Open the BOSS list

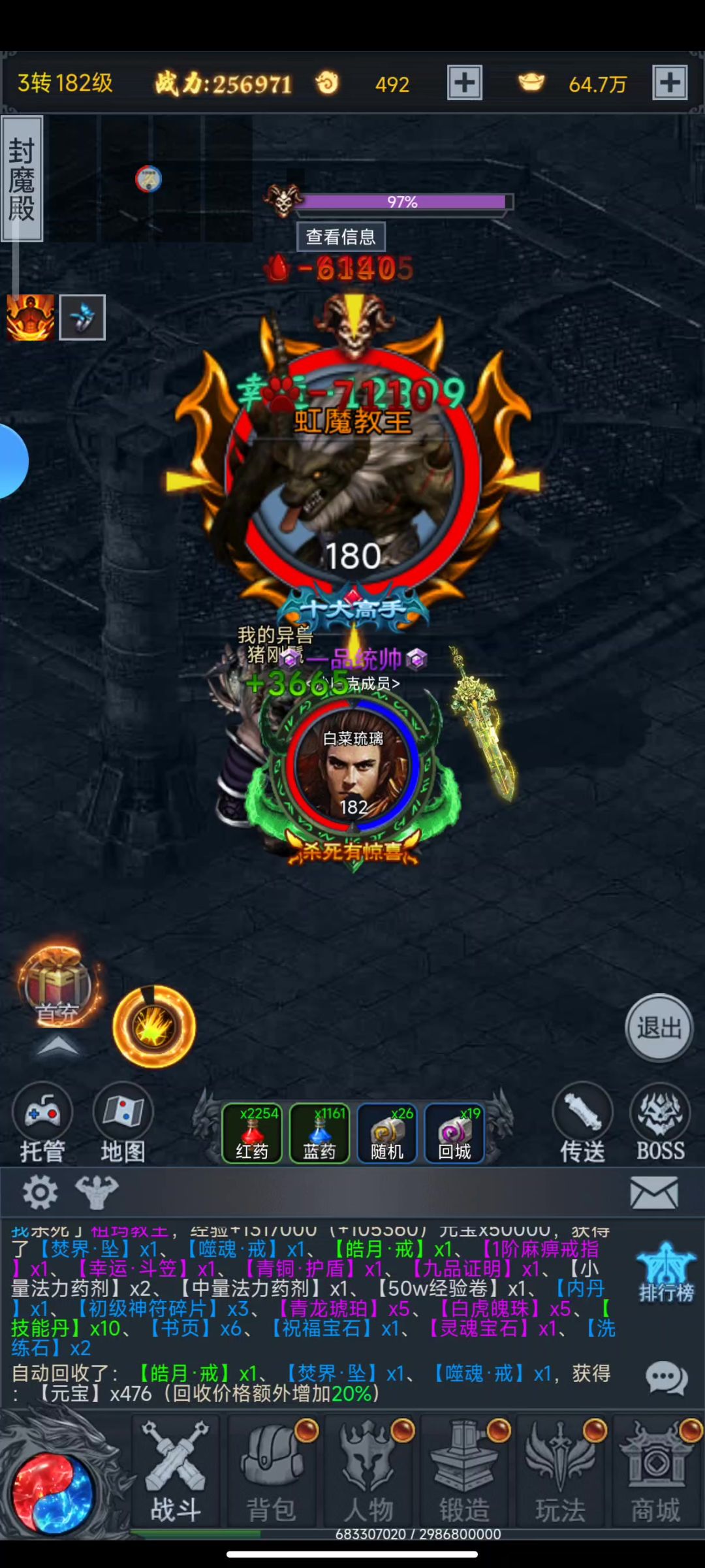point(660,1122)
